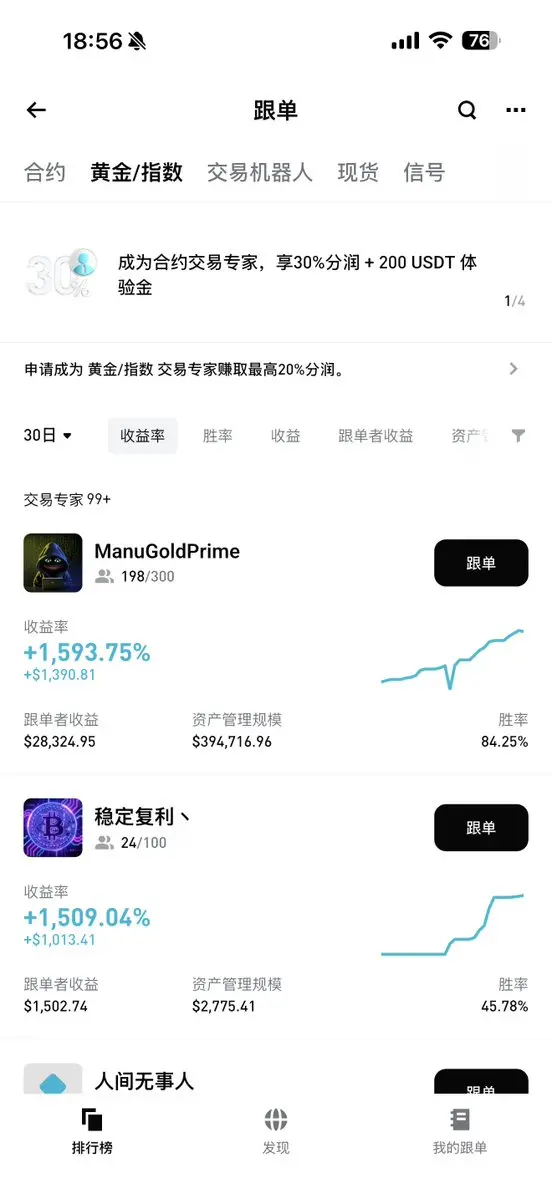Go to 我的跟单 bottom tab

[x=459, y=1132]
